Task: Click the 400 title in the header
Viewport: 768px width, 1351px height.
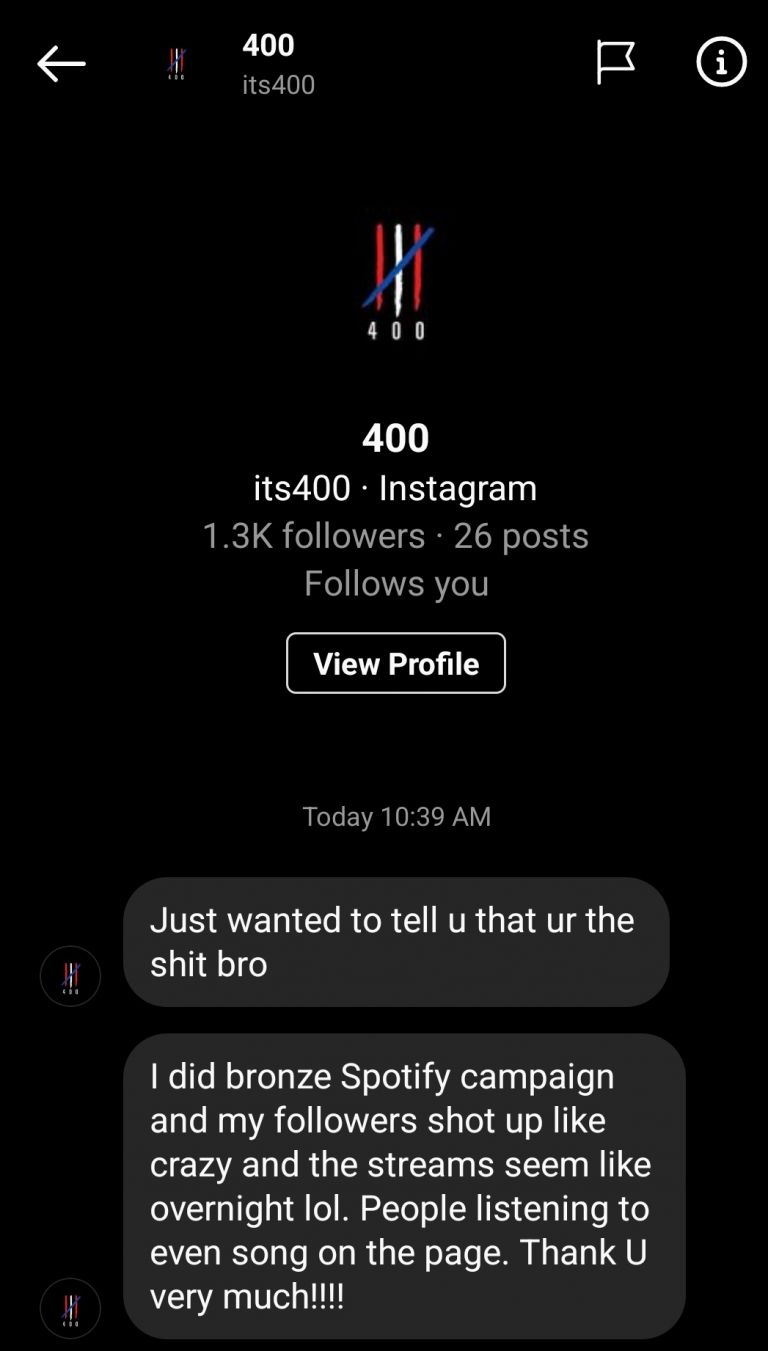Action: point(266,45)
